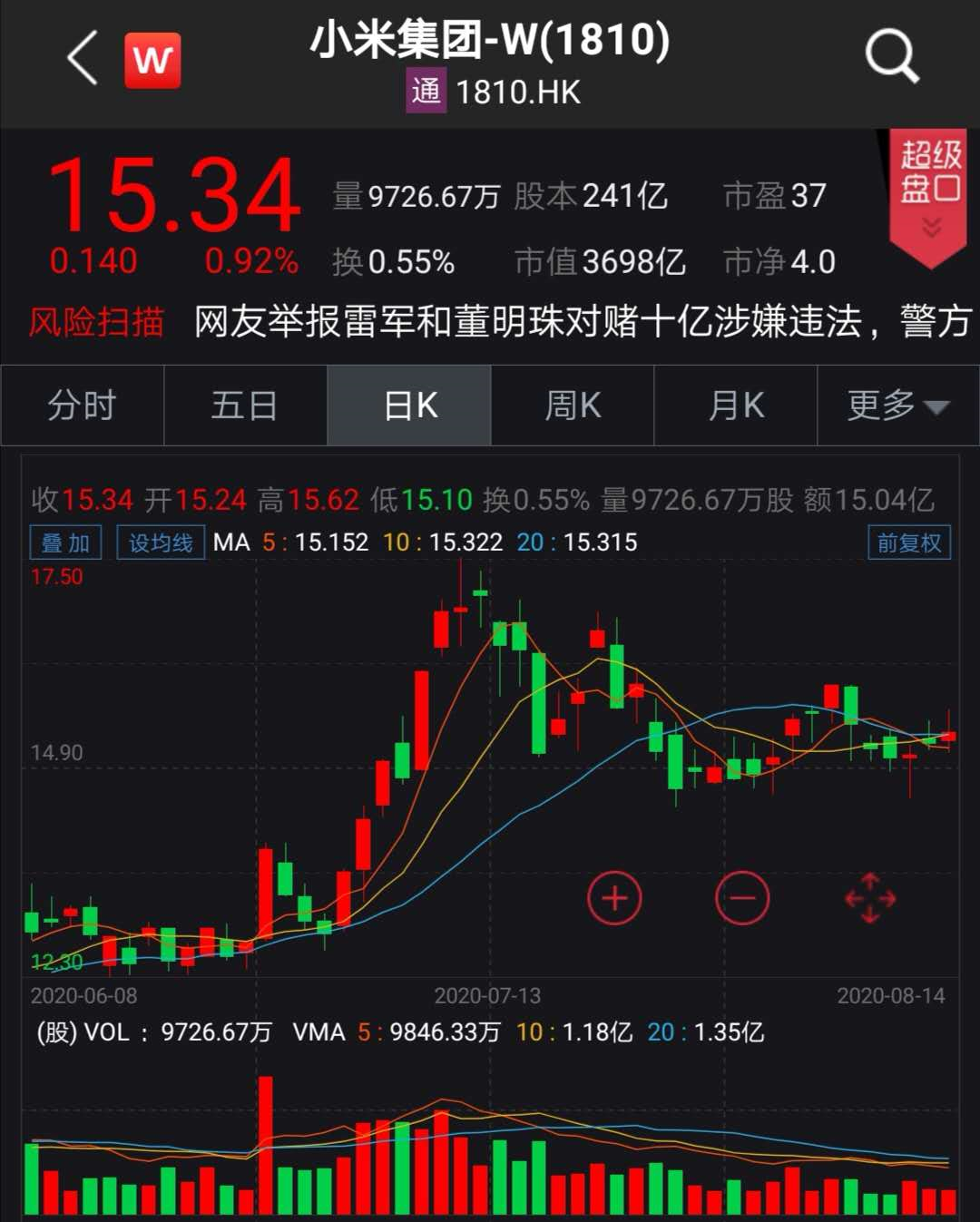Go back using the top-left arrow

[x=83, y=59]
